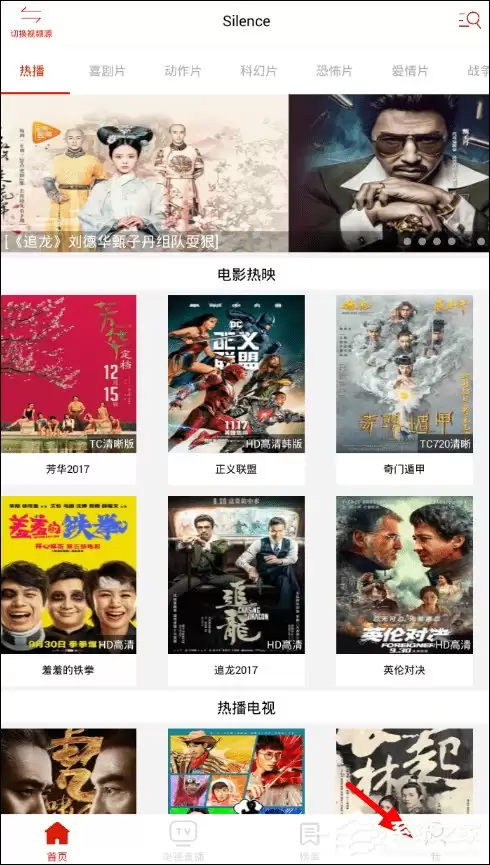490x865 pixels.
Task: Switch to the 动作片 tab
Action: tap(183, 71)
